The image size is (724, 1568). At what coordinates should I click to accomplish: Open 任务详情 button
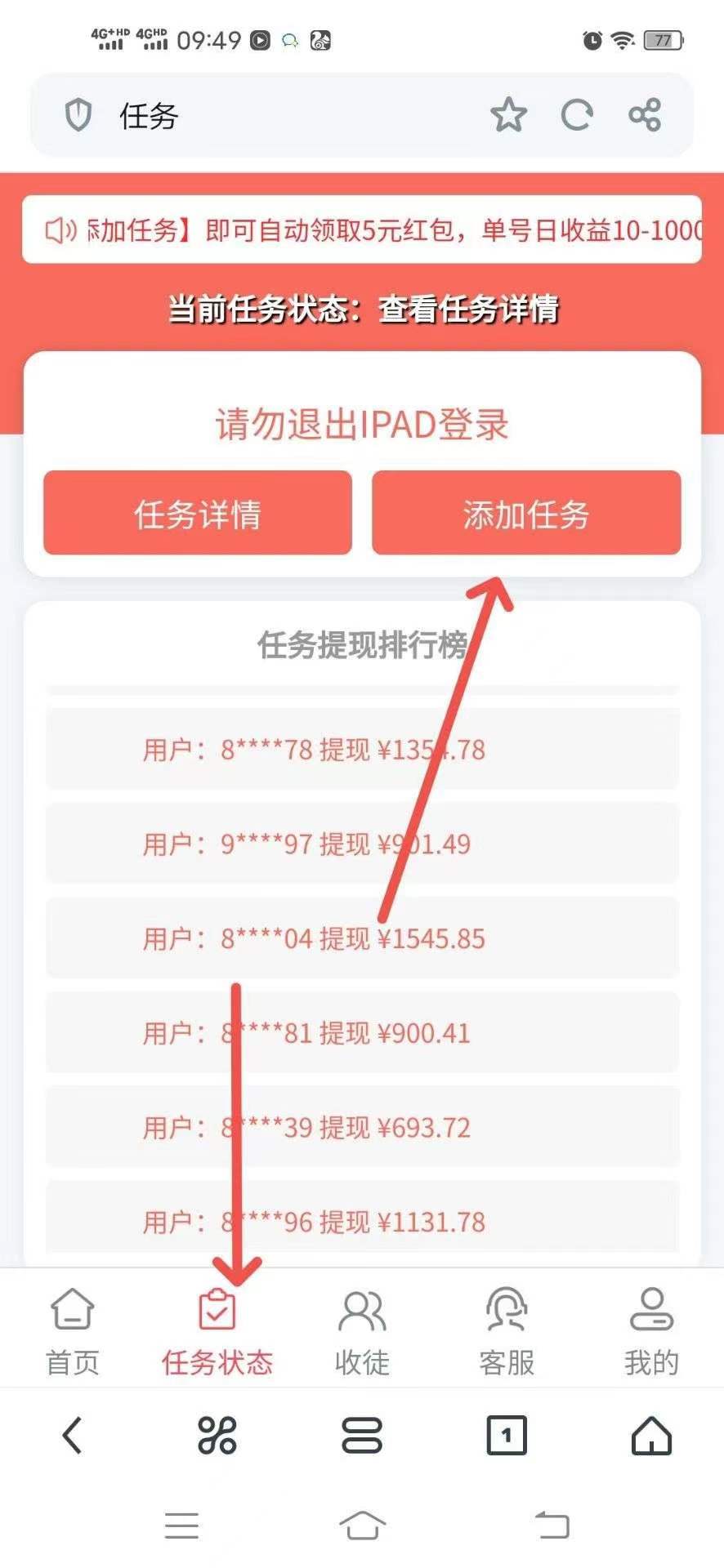(x=198, y=513)
